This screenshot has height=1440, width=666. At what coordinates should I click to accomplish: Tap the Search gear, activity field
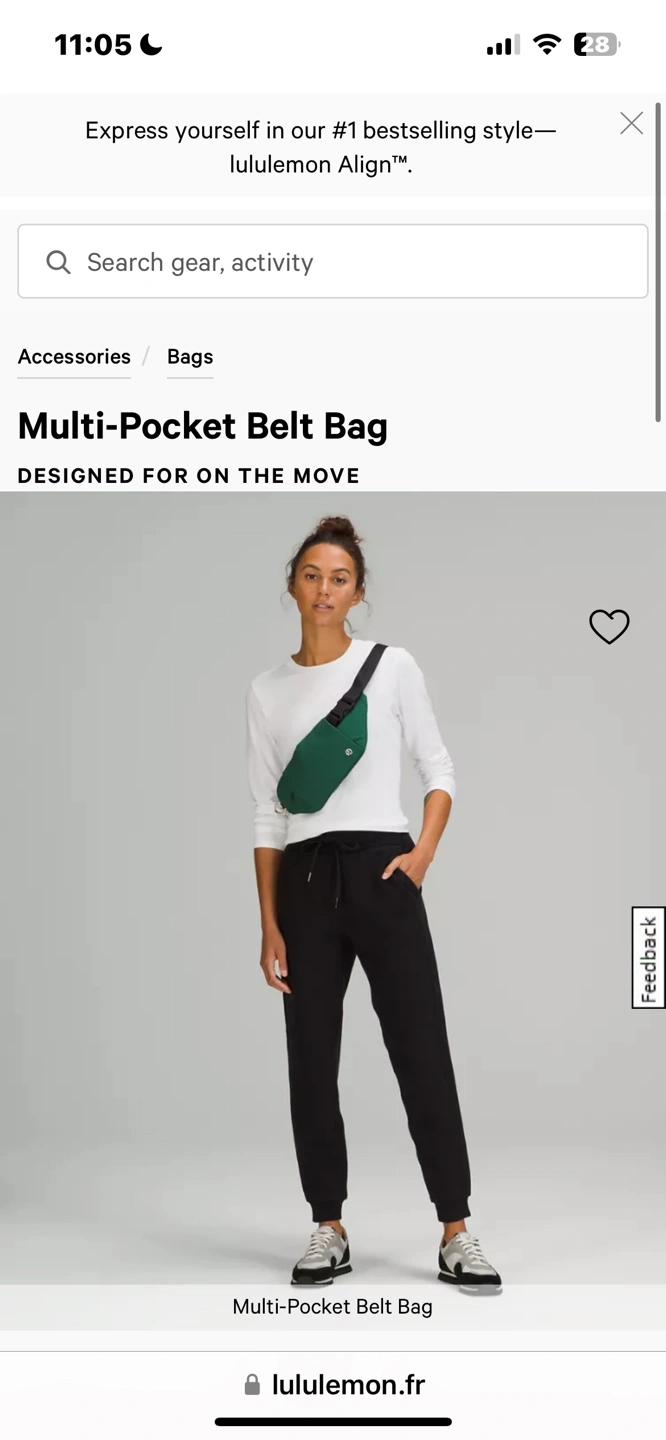332,262
